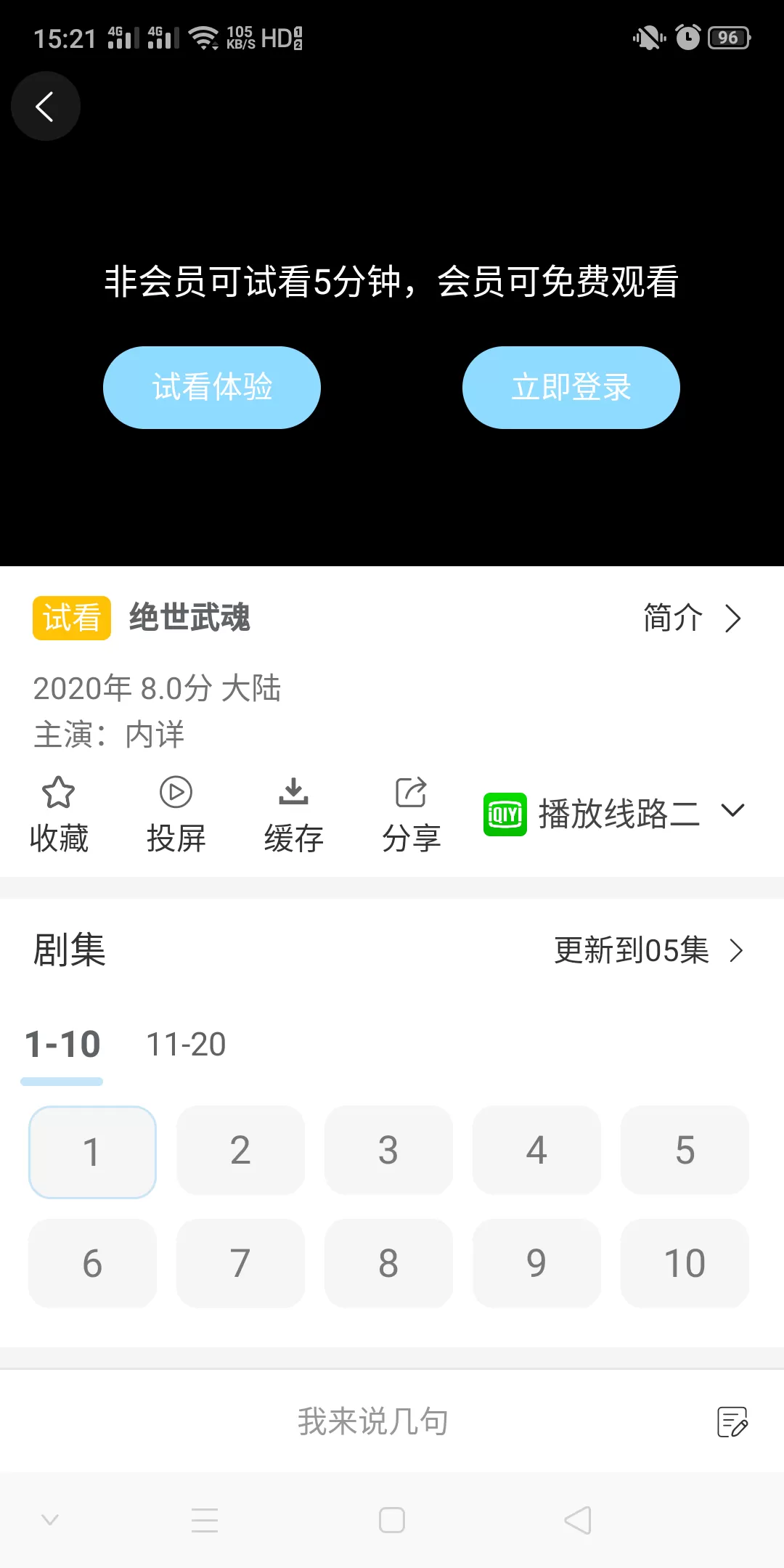Select episode 1
The height and width of the screenshot is (1568, 784).
[x=92, y=1151]
